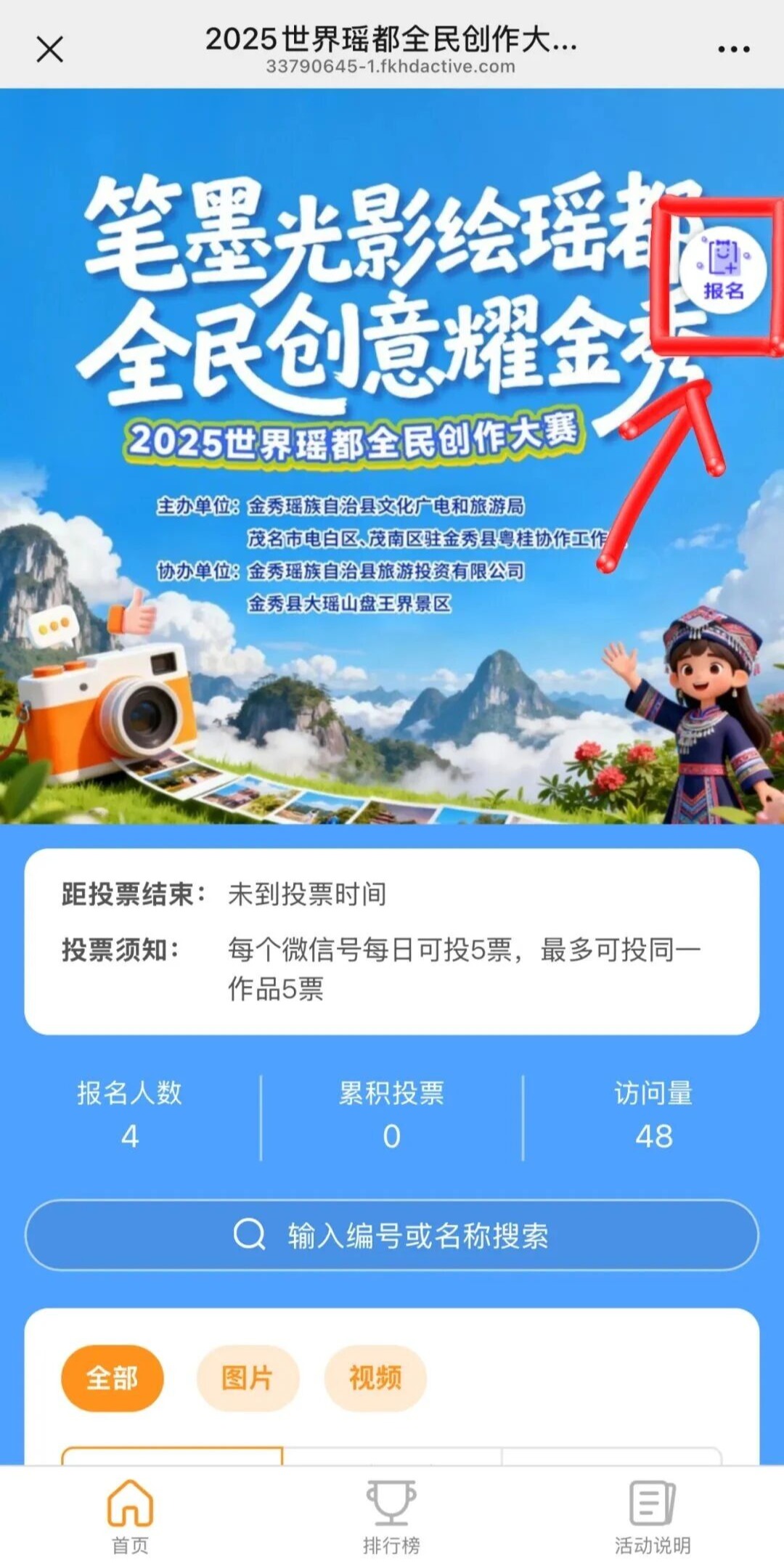Filter entries by 图片
Screen dimensions: 784x1563
(248, 1377)
